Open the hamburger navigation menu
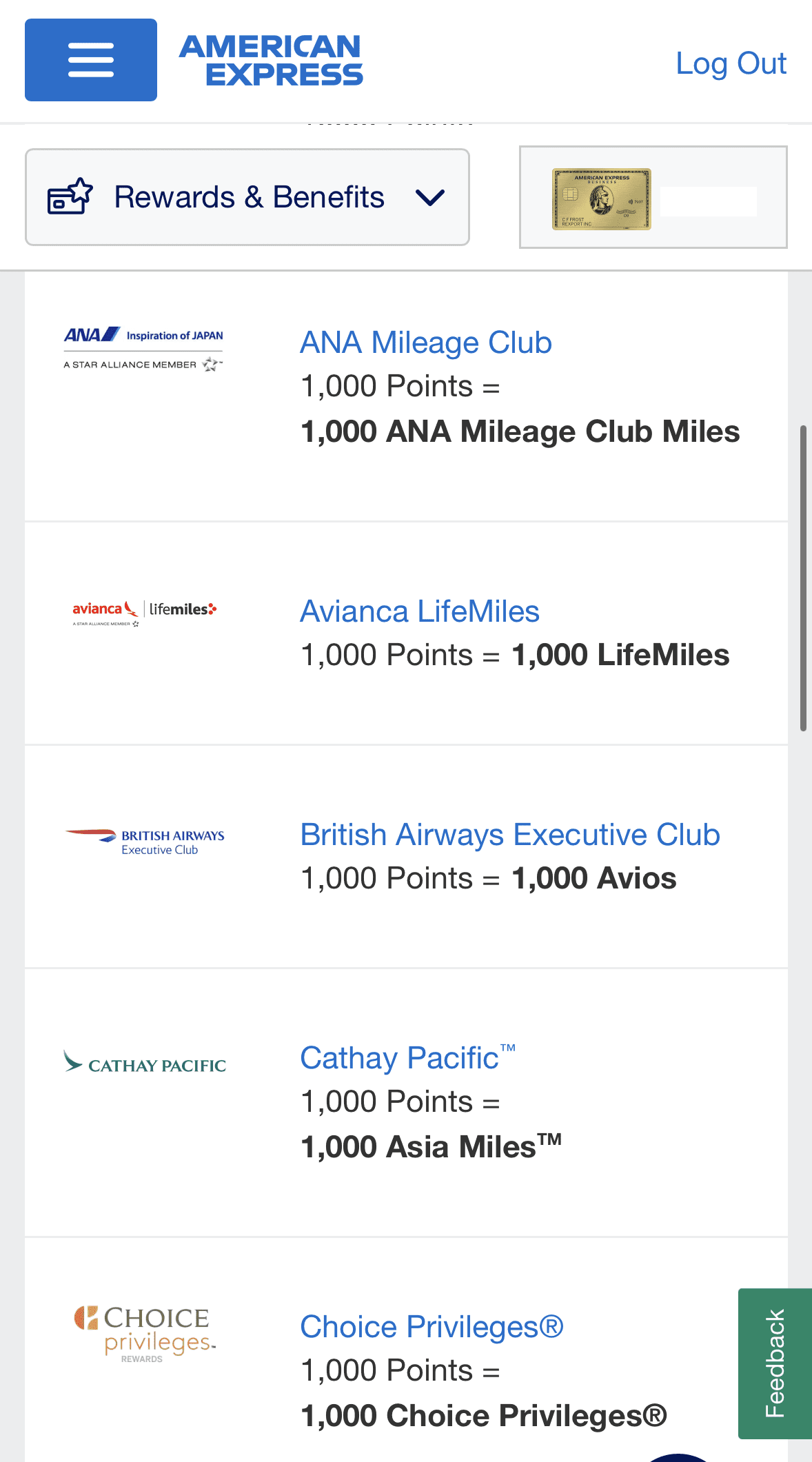The height and width of the screenshot is (1462, 812). [90, 59]
